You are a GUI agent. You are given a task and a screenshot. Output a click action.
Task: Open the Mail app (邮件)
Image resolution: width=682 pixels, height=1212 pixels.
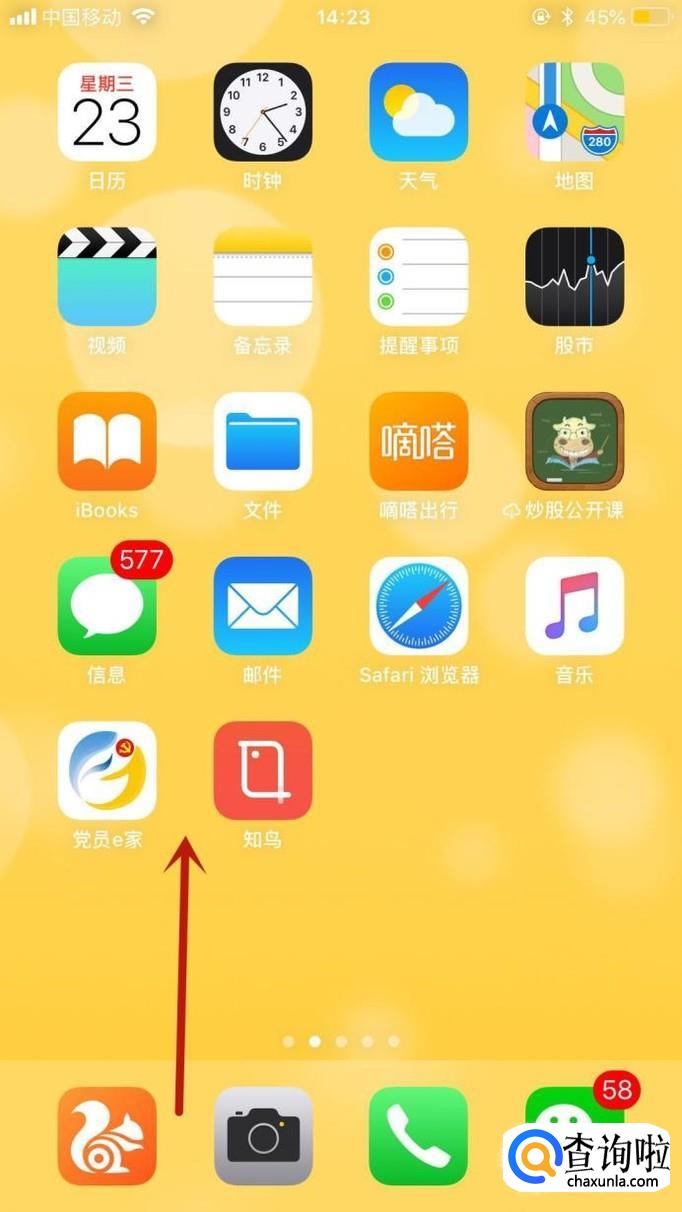(263, 606)
